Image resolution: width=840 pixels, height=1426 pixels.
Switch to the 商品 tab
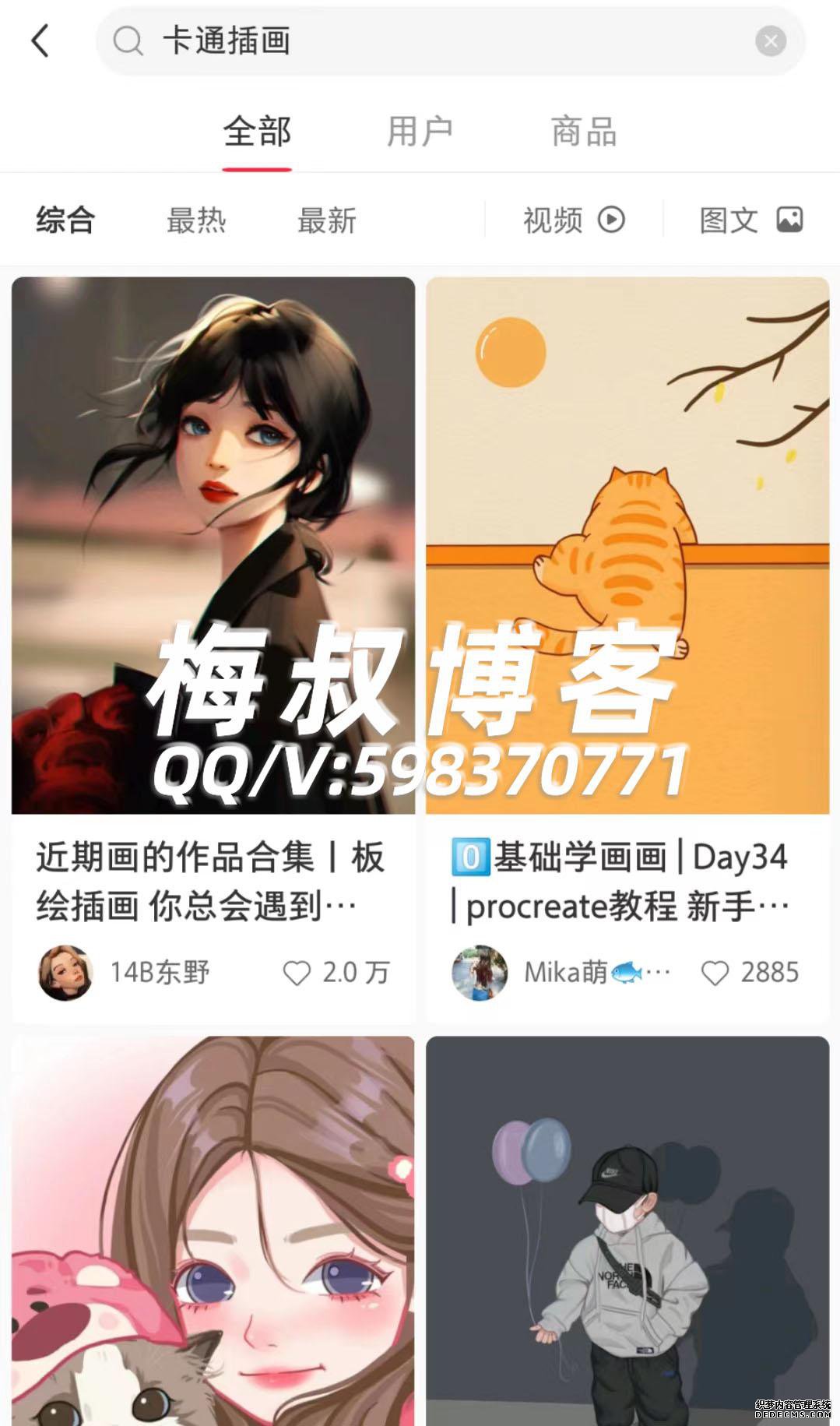(x=583, y=132)
